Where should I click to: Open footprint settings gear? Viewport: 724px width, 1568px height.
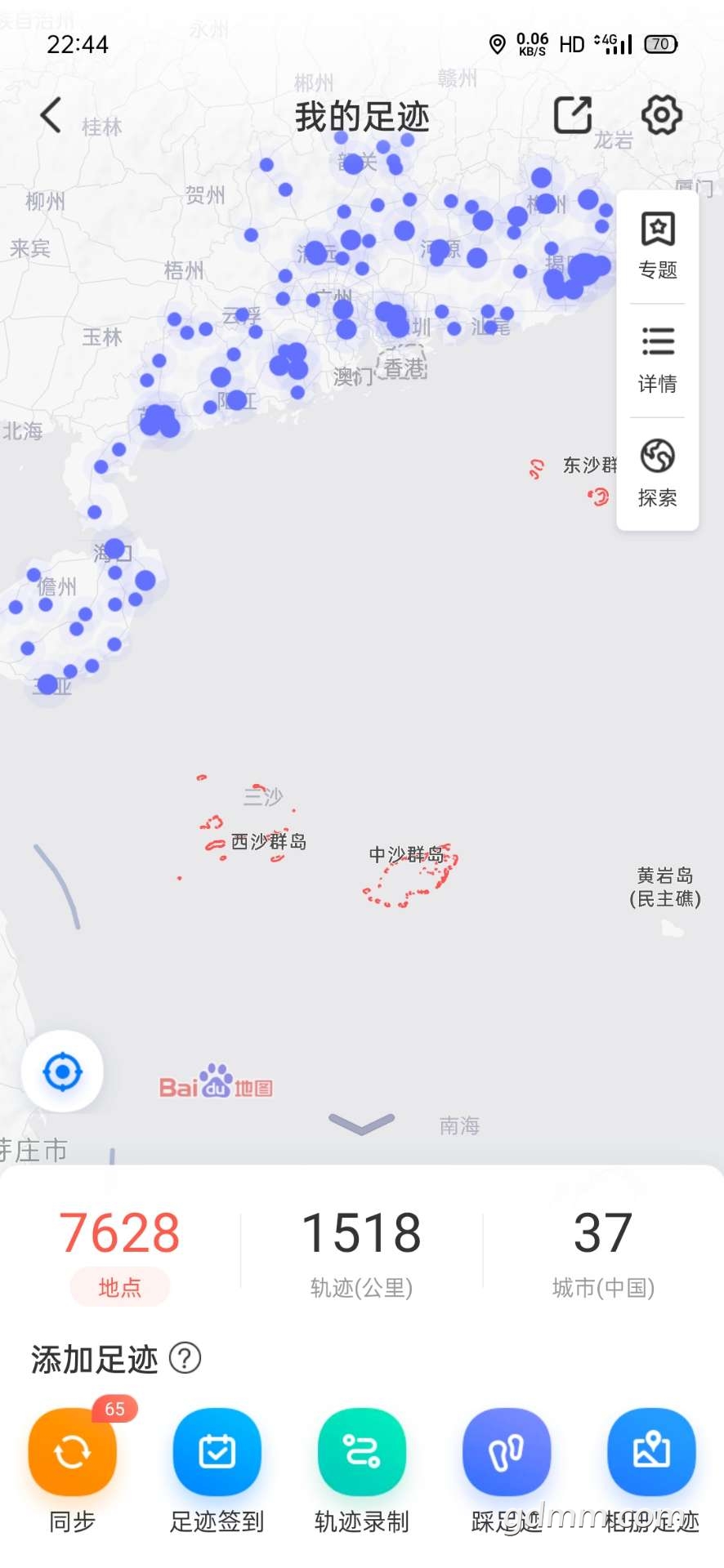(x=661, y=115)
